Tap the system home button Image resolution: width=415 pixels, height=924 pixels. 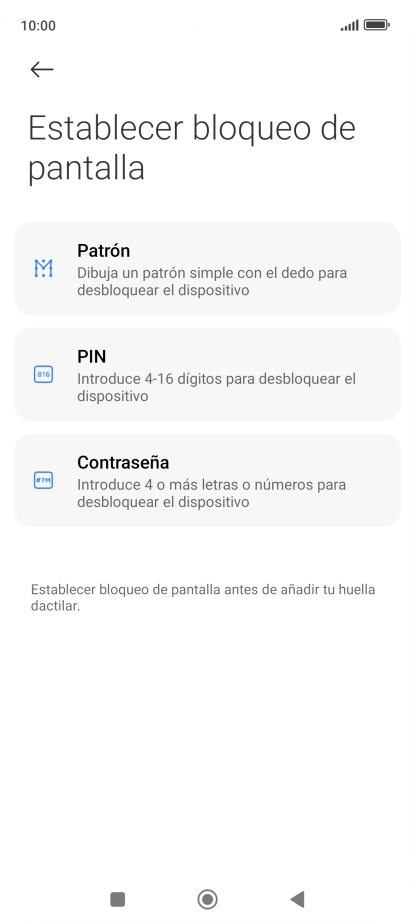(x=208, y=899)
